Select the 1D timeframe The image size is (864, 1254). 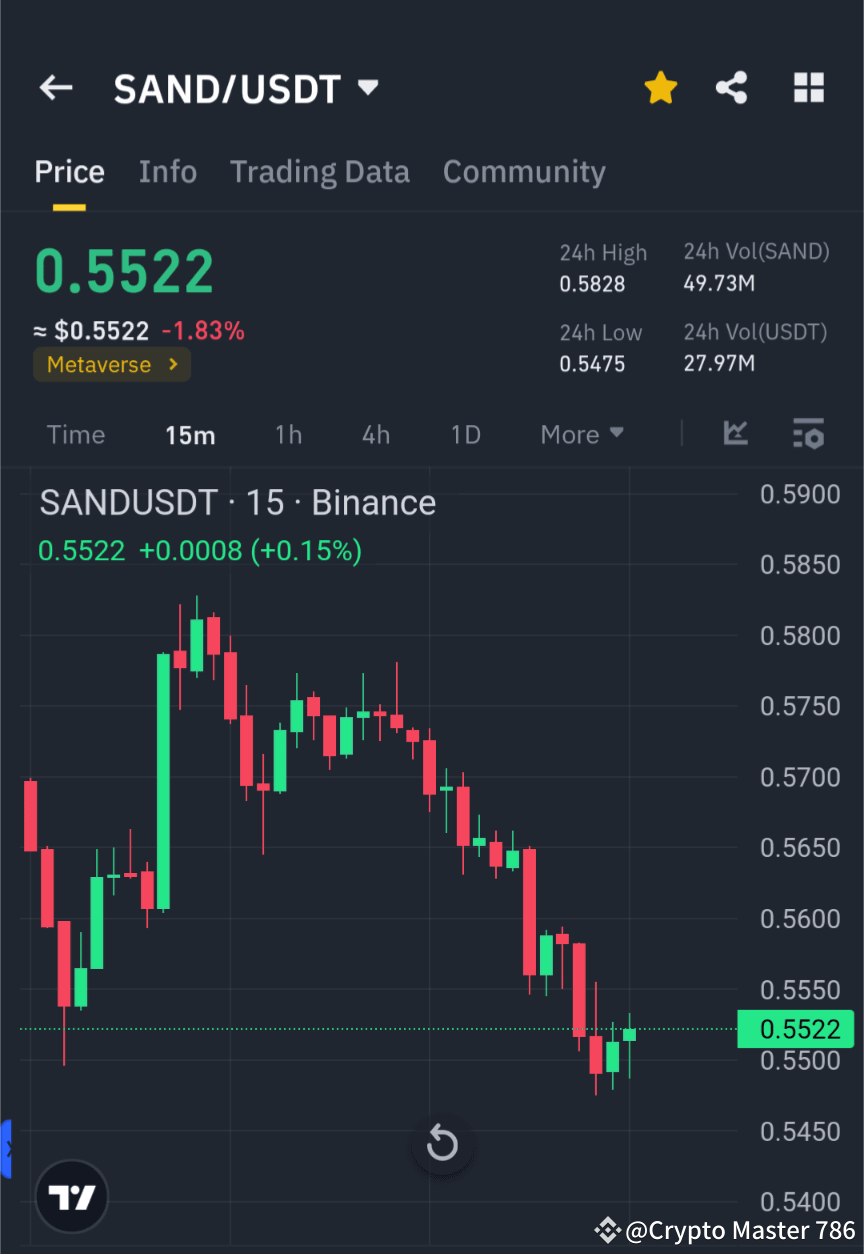[x=465, y=434]
